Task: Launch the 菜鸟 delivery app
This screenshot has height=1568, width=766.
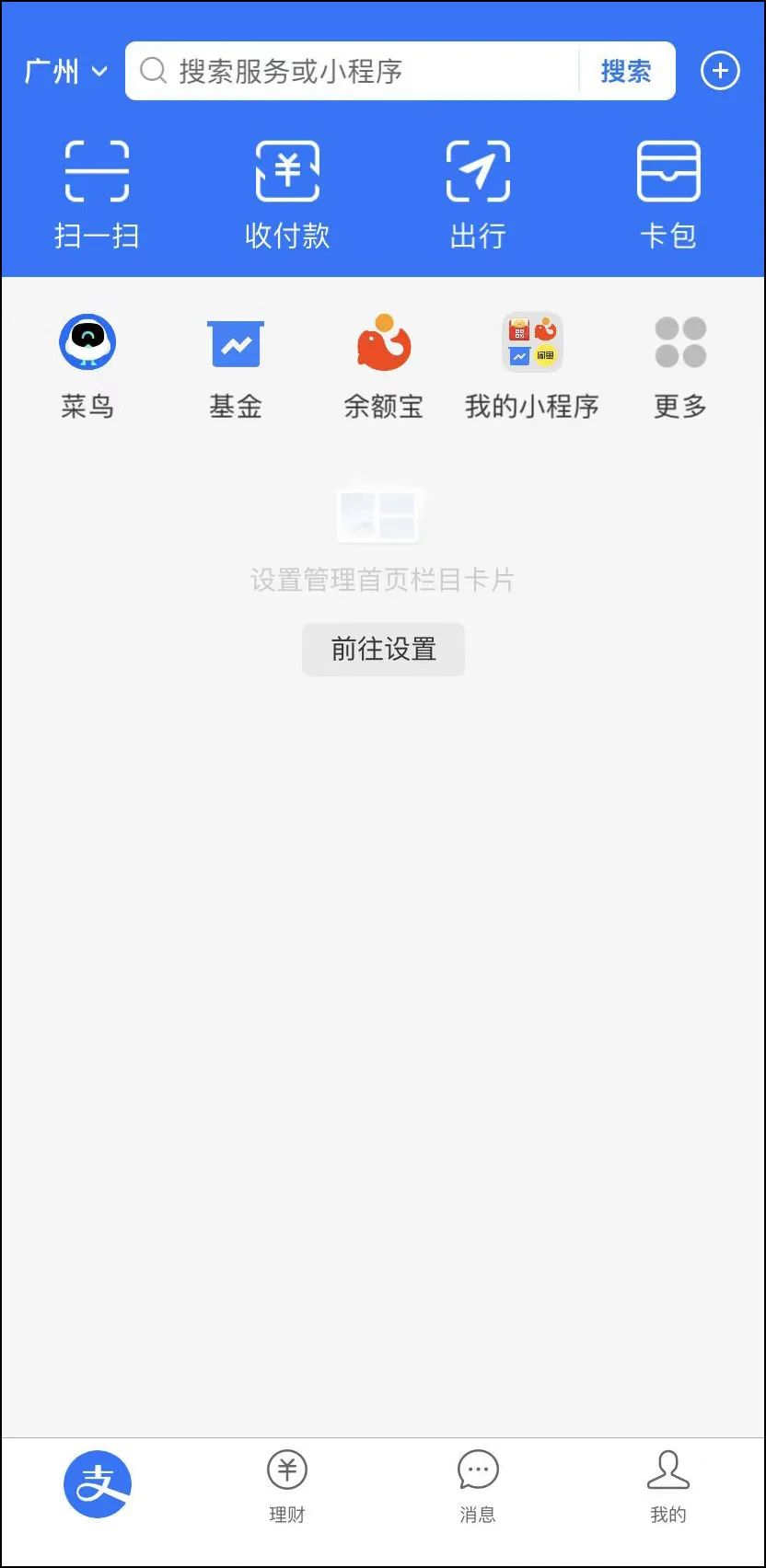Action: tap(87, 363)
